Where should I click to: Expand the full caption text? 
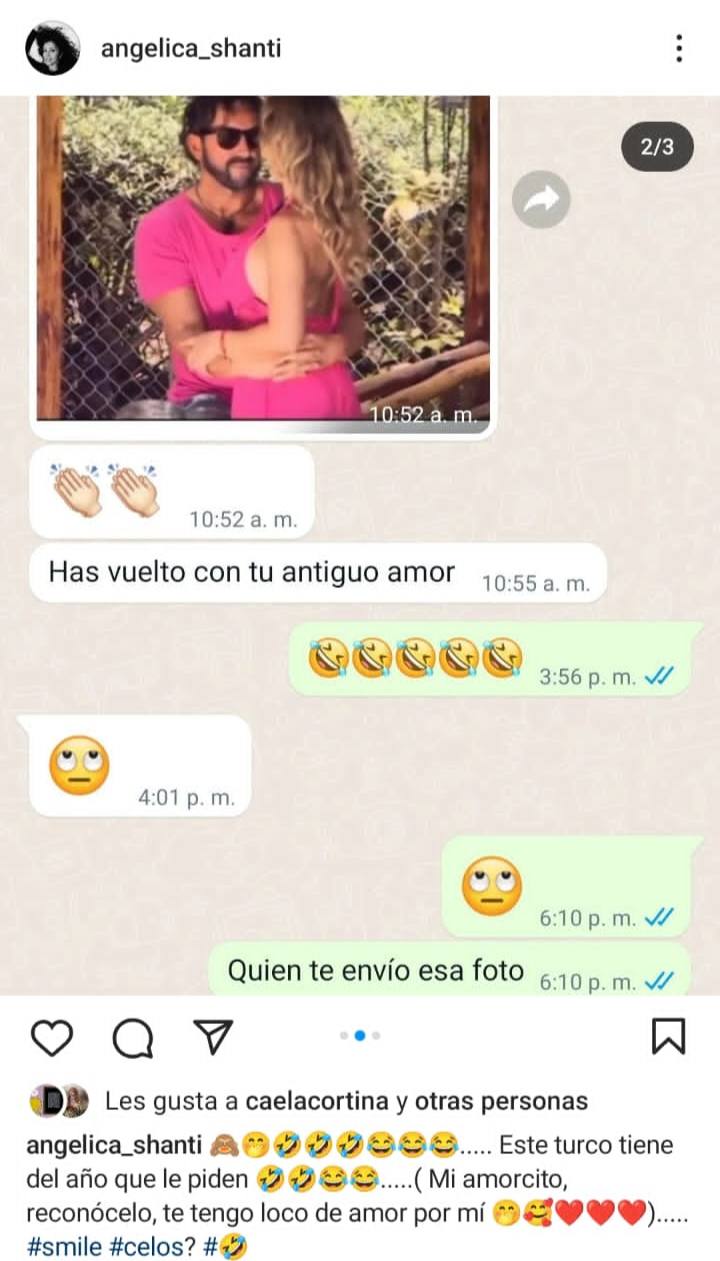[360, 1190]
